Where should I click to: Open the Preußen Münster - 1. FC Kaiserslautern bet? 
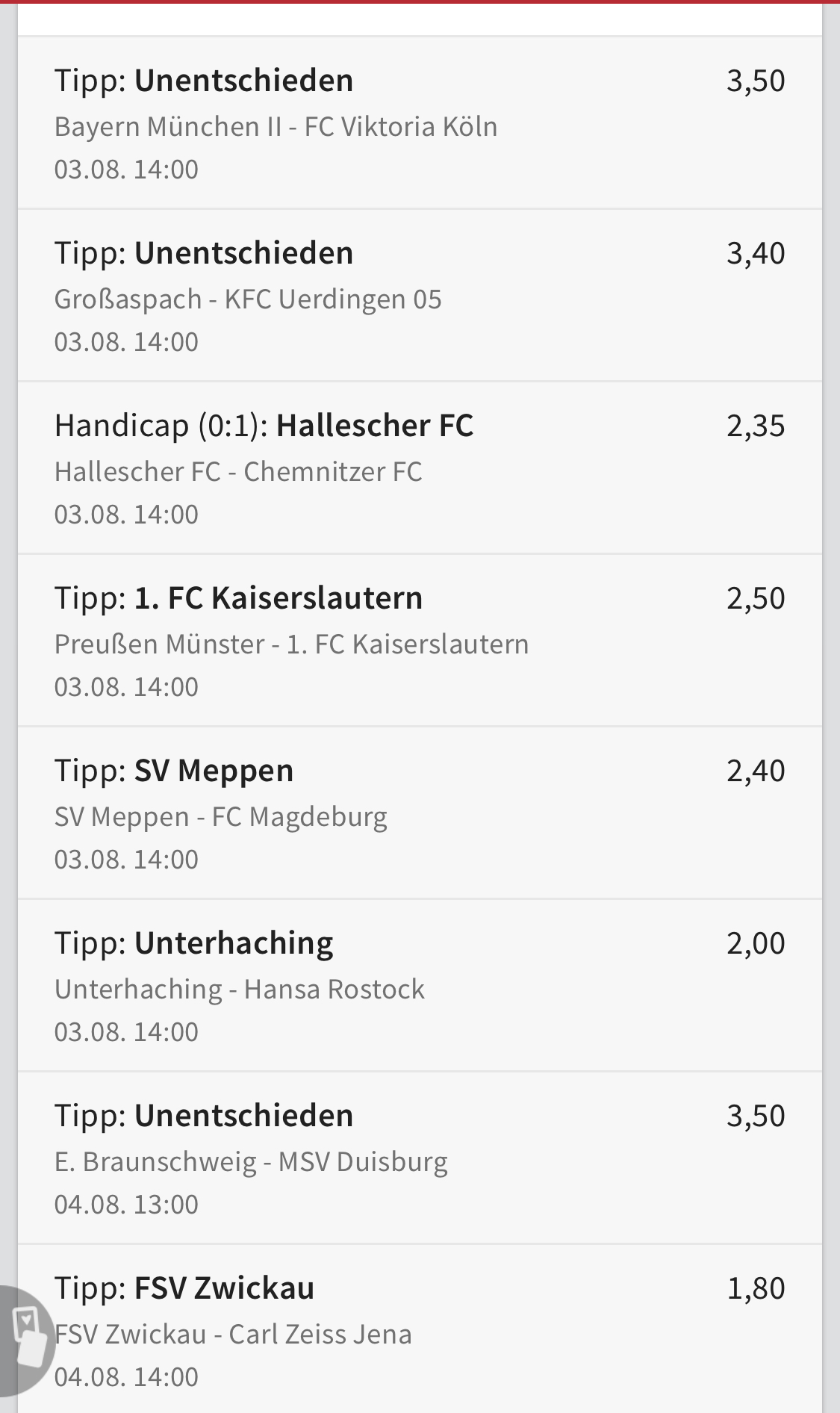point(420,641)
